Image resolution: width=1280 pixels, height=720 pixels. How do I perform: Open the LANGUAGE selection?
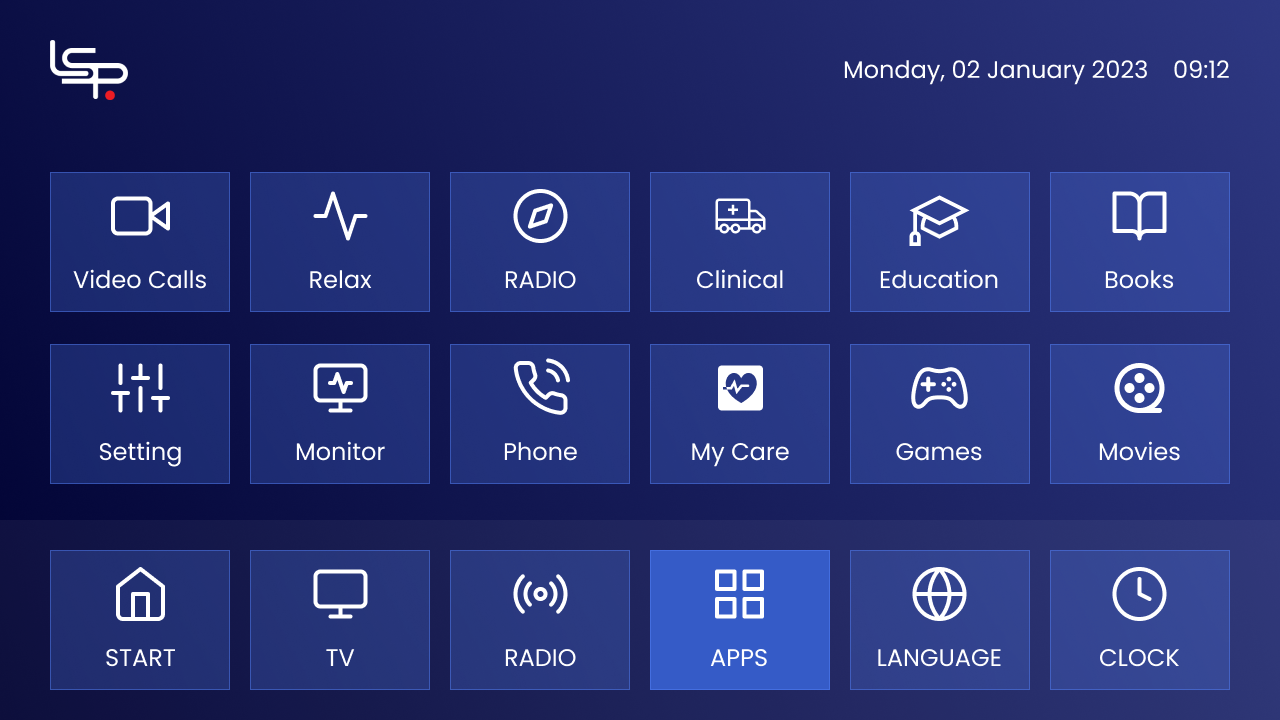(940, 620)
